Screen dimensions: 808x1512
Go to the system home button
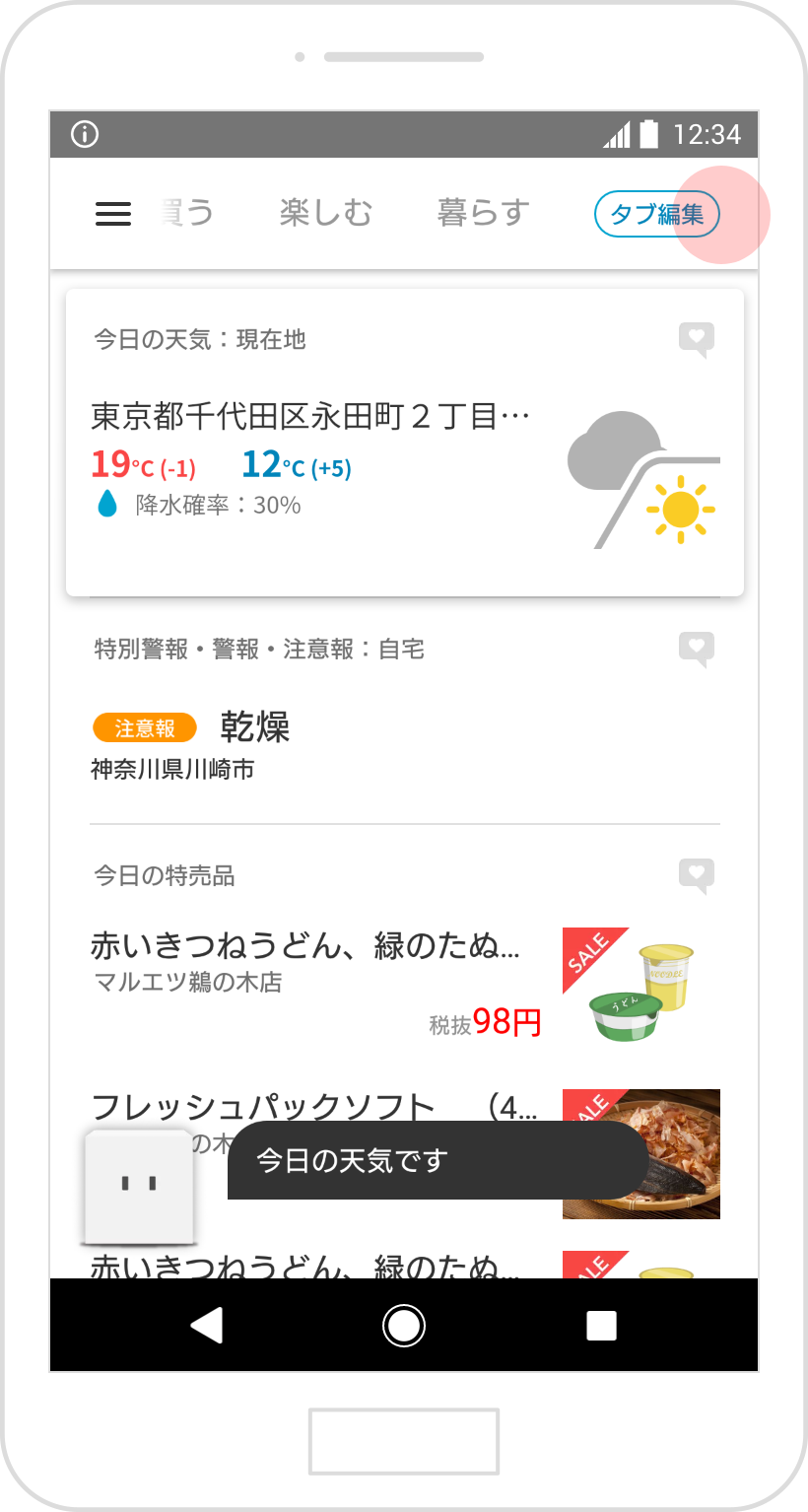(x=404, y=1326)
